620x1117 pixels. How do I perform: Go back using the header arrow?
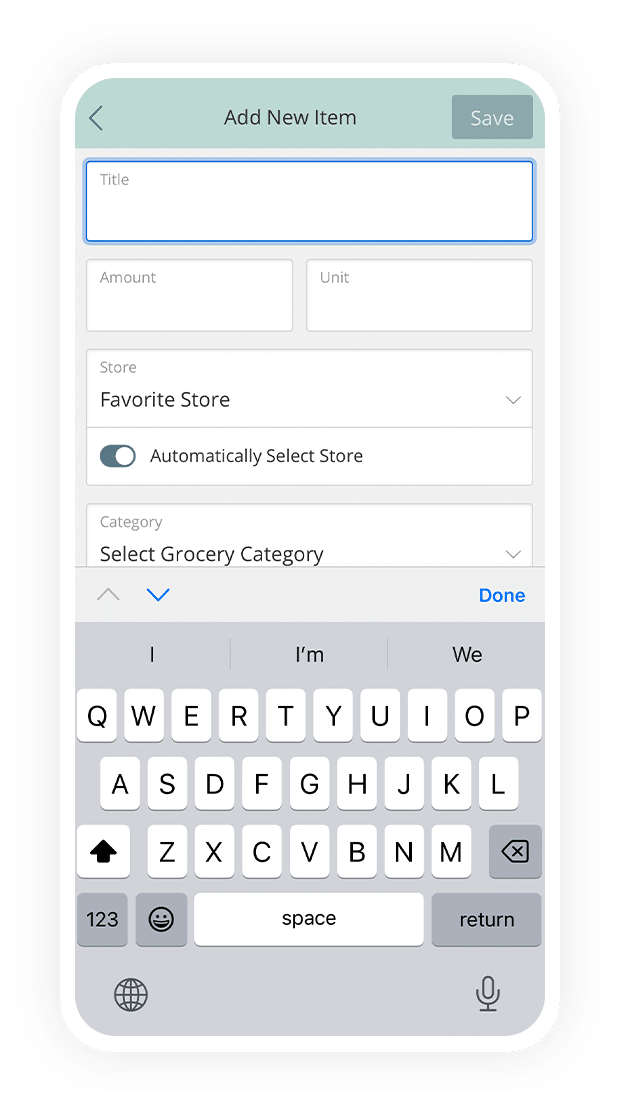point(97,118)
